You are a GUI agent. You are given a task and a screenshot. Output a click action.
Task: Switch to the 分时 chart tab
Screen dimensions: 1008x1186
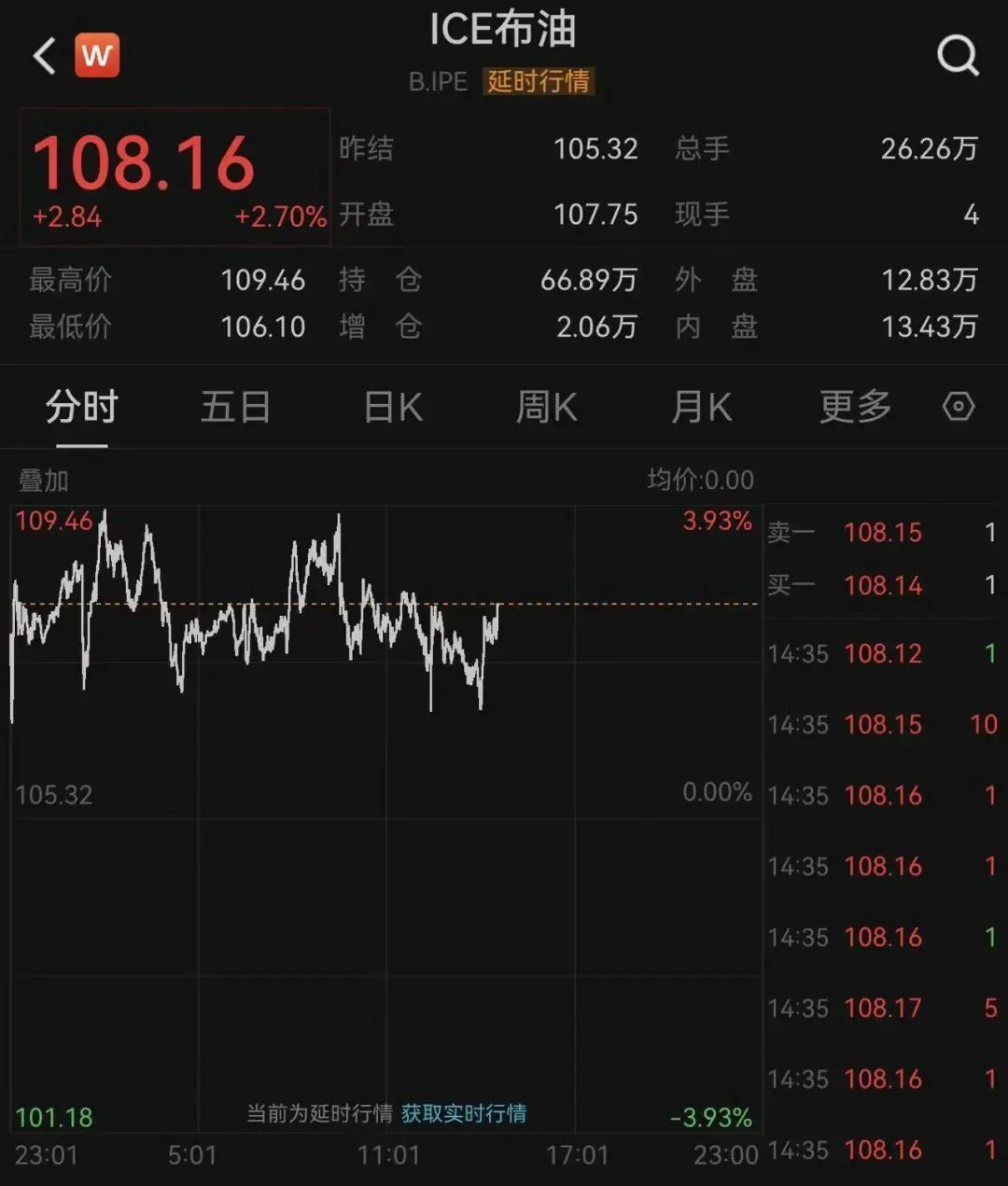[82, 408]
